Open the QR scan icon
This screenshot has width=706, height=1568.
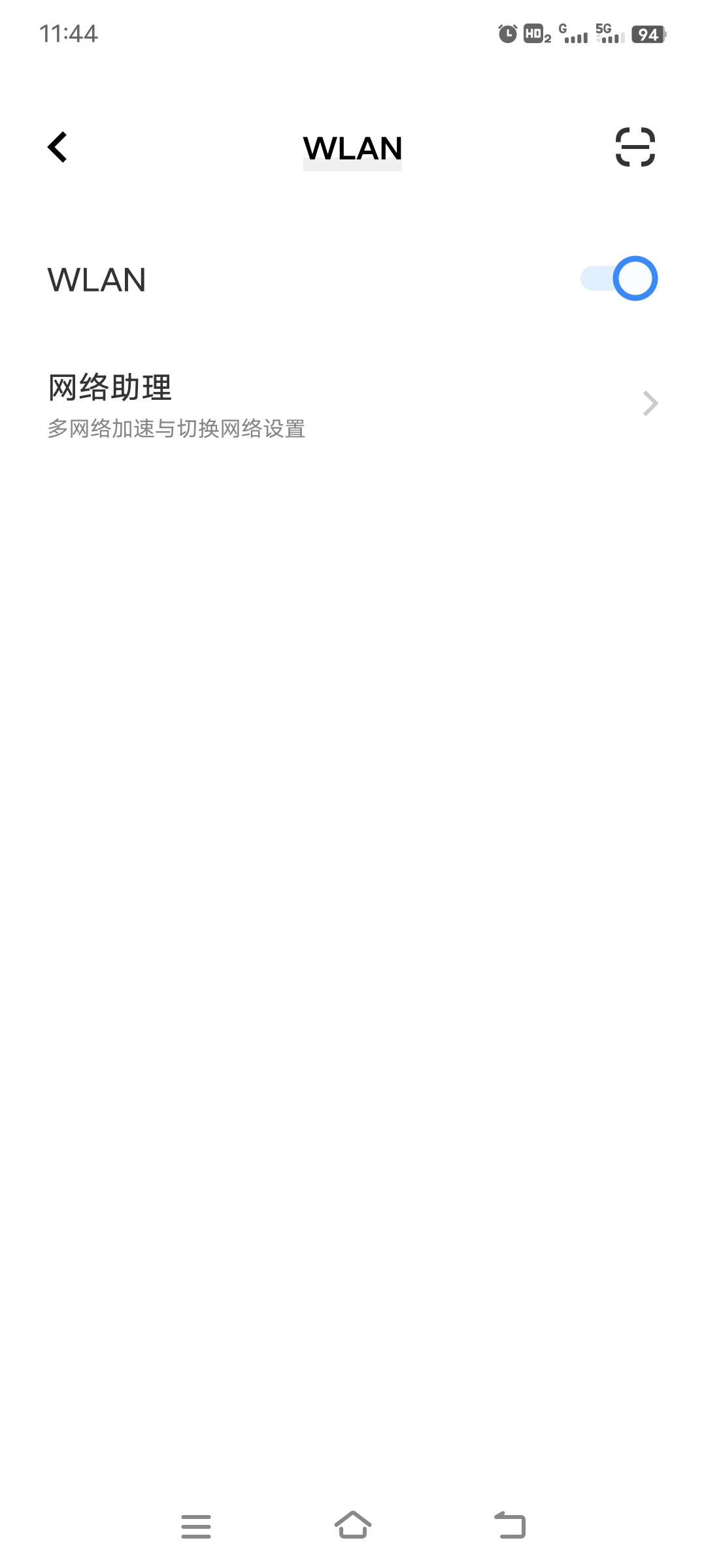point(635,147)
